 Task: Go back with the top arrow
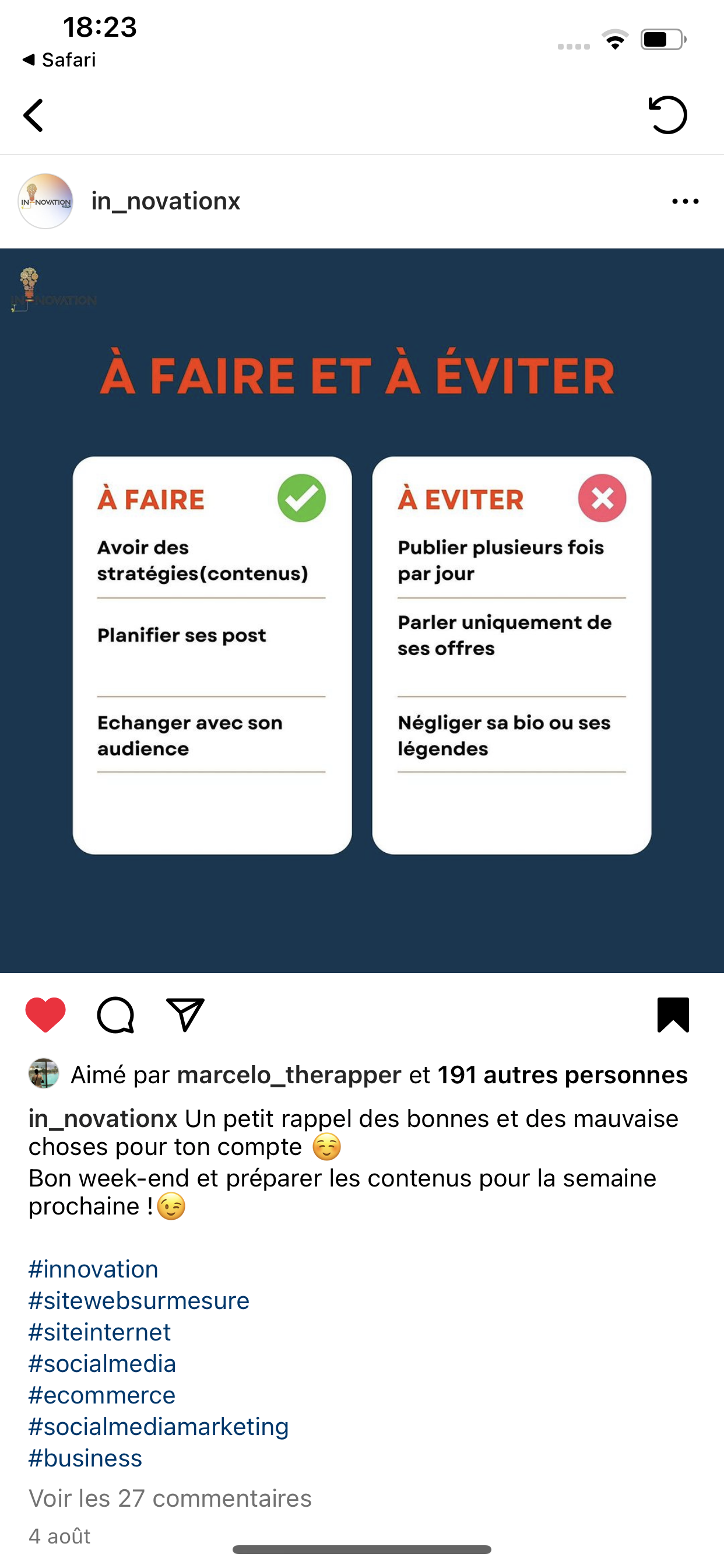tap(33, 116)
